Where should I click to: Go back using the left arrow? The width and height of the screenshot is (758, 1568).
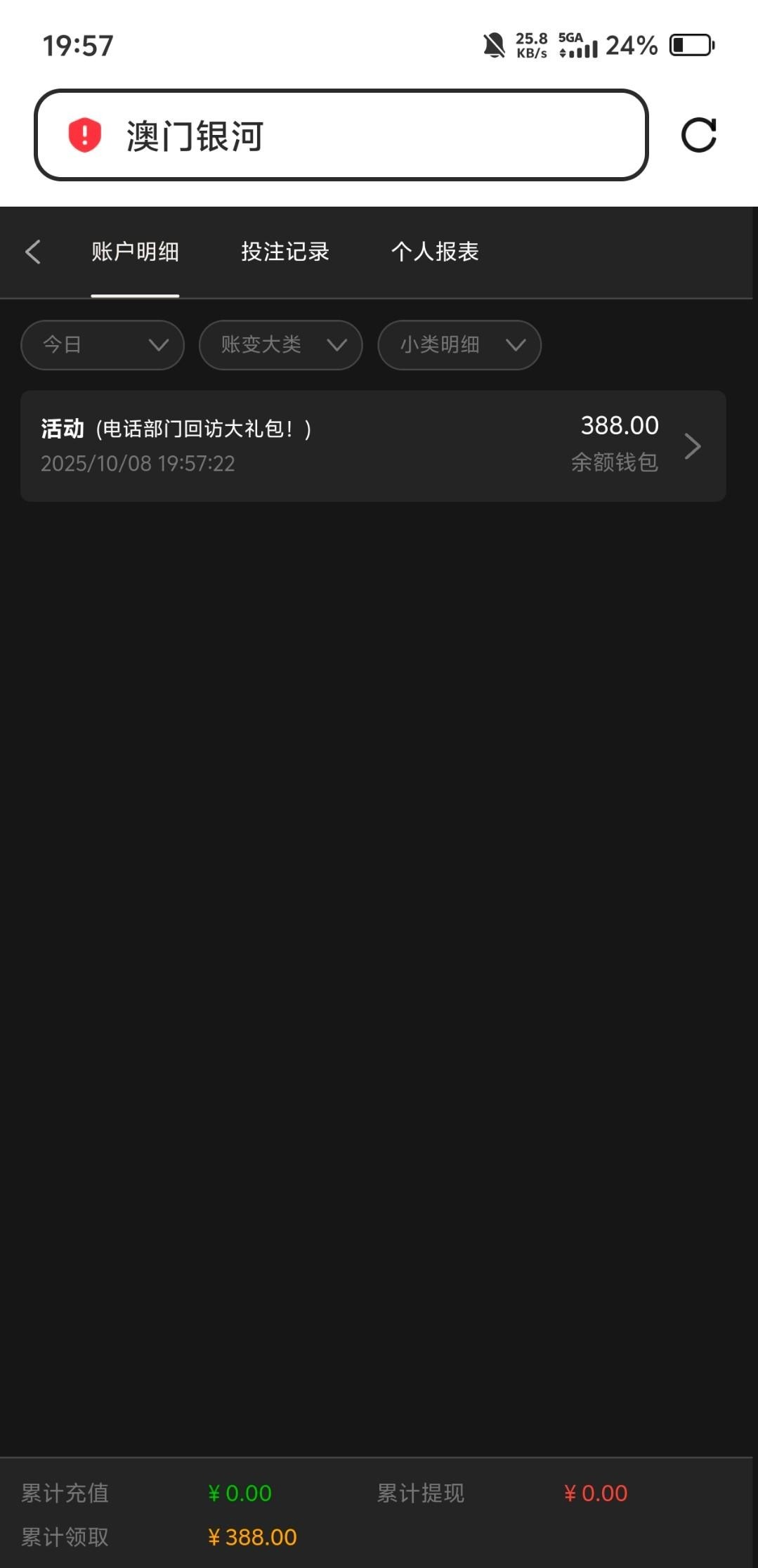[33, 252]
